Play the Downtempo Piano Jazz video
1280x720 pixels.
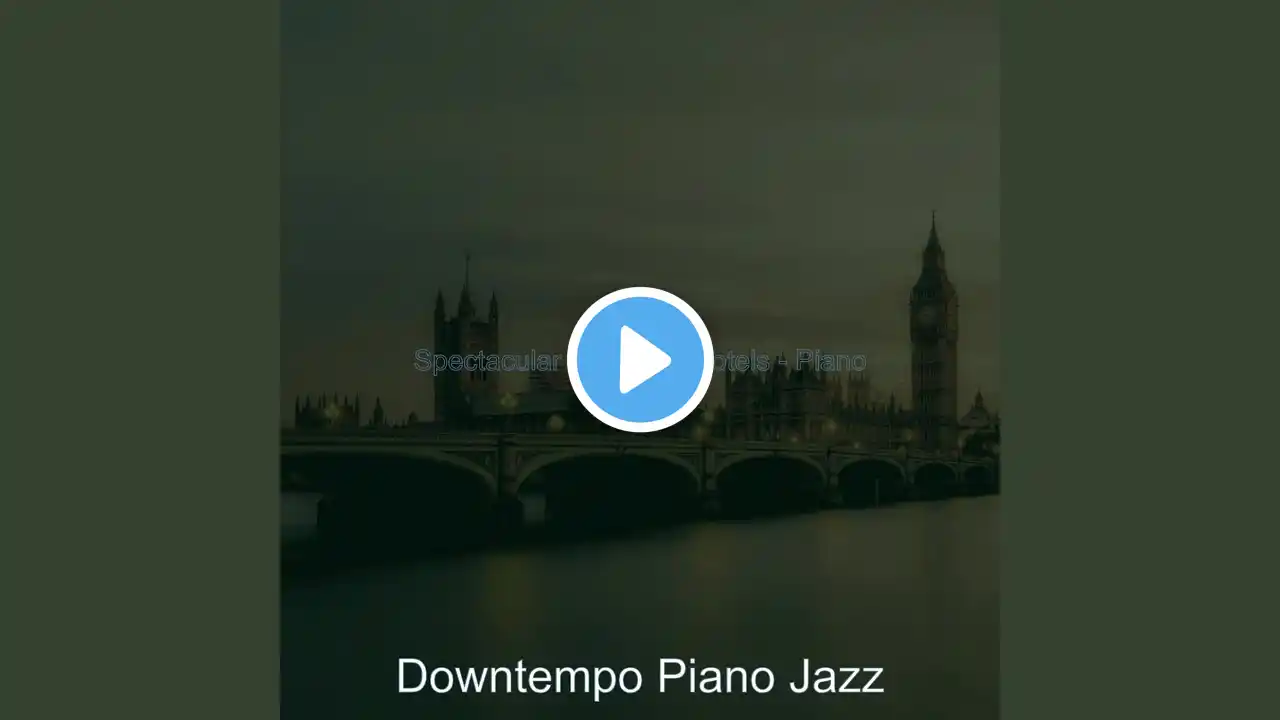[640, 360]
